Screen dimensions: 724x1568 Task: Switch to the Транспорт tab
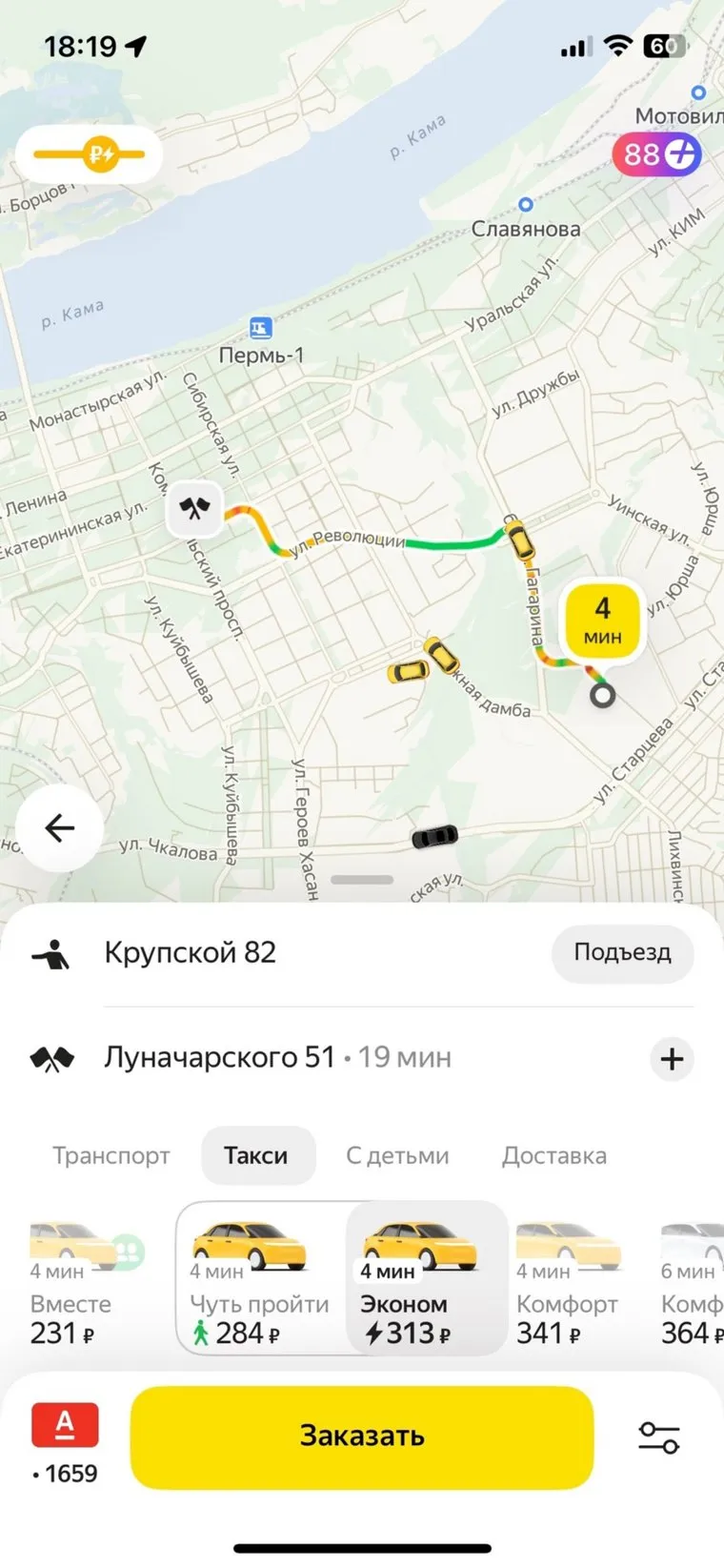click(111, 1155)
